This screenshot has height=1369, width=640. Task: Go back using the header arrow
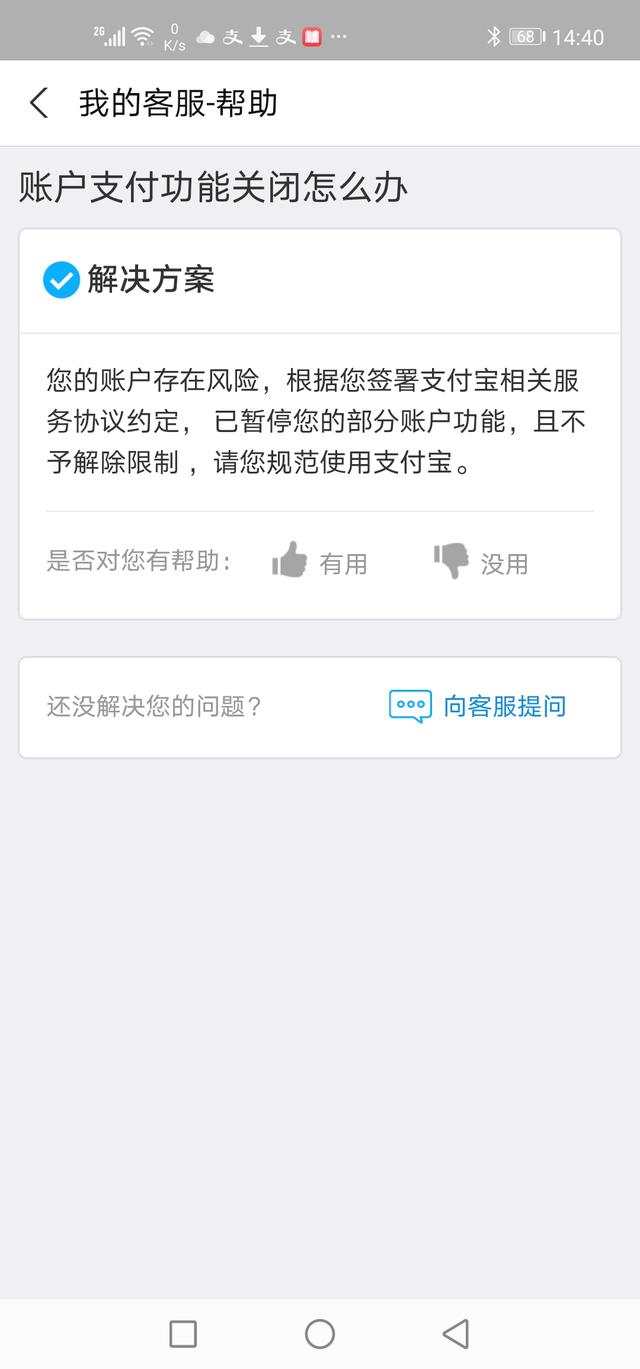39,103
